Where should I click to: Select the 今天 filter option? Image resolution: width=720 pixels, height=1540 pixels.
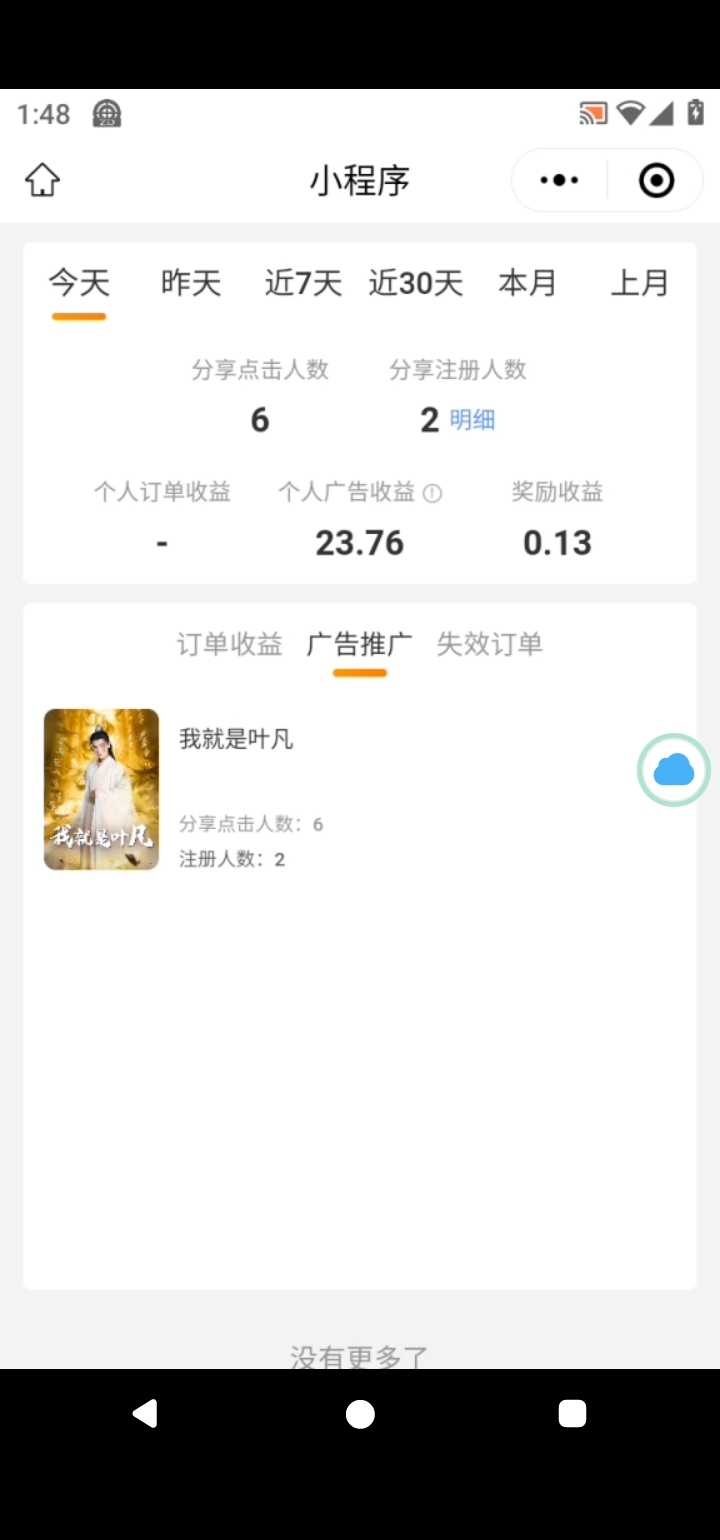click(x=79, y=283)
